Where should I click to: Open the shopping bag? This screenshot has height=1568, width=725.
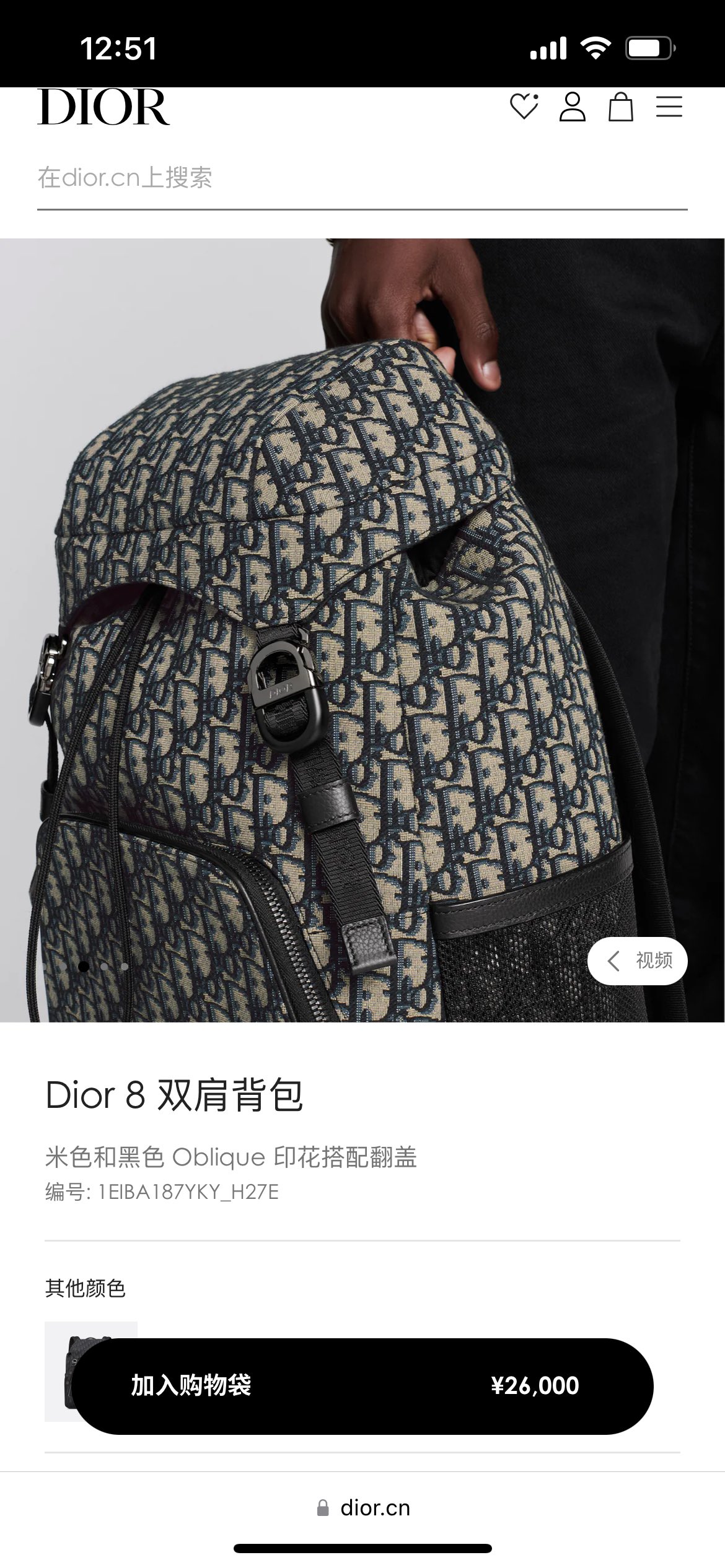pos(620,107)
